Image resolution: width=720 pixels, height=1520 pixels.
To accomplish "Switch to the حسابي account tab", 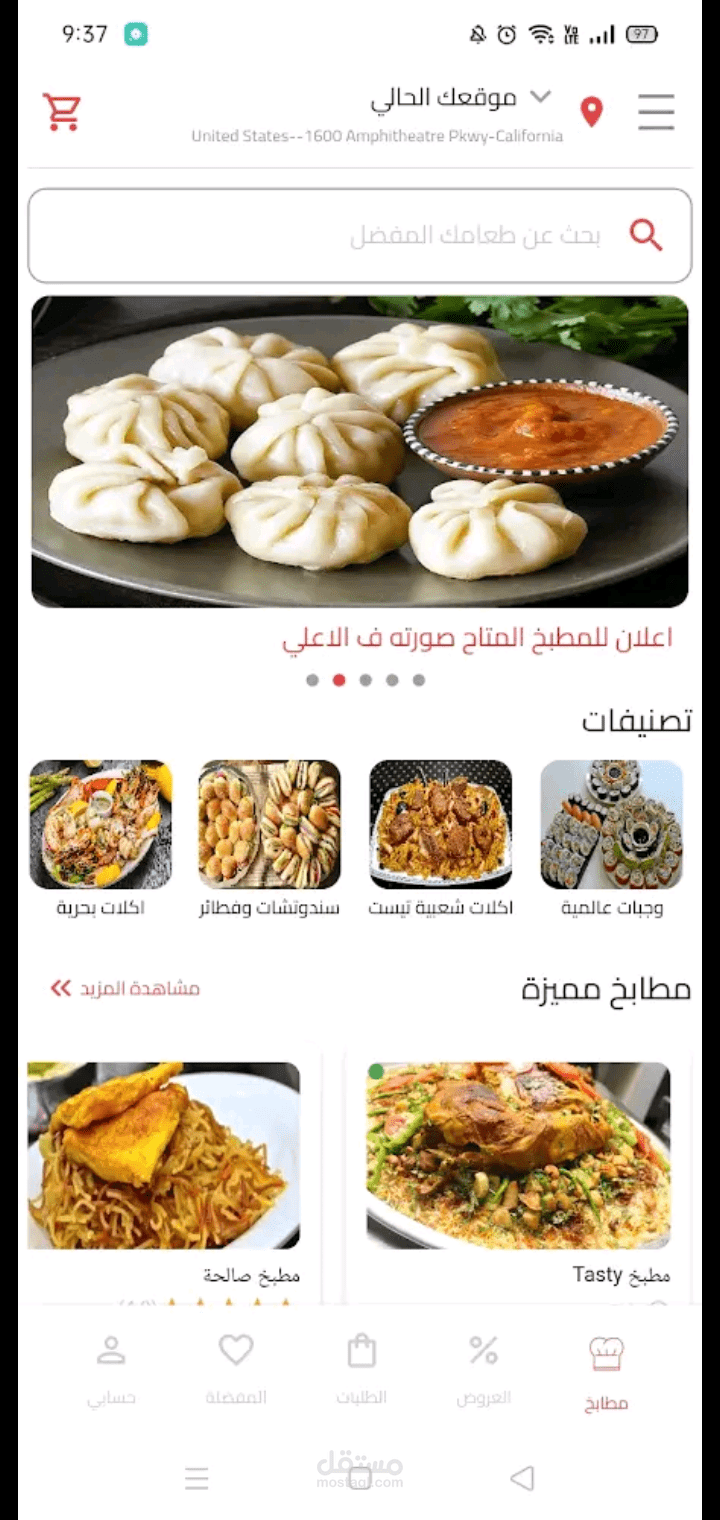I will click(x=111, y=1370).
